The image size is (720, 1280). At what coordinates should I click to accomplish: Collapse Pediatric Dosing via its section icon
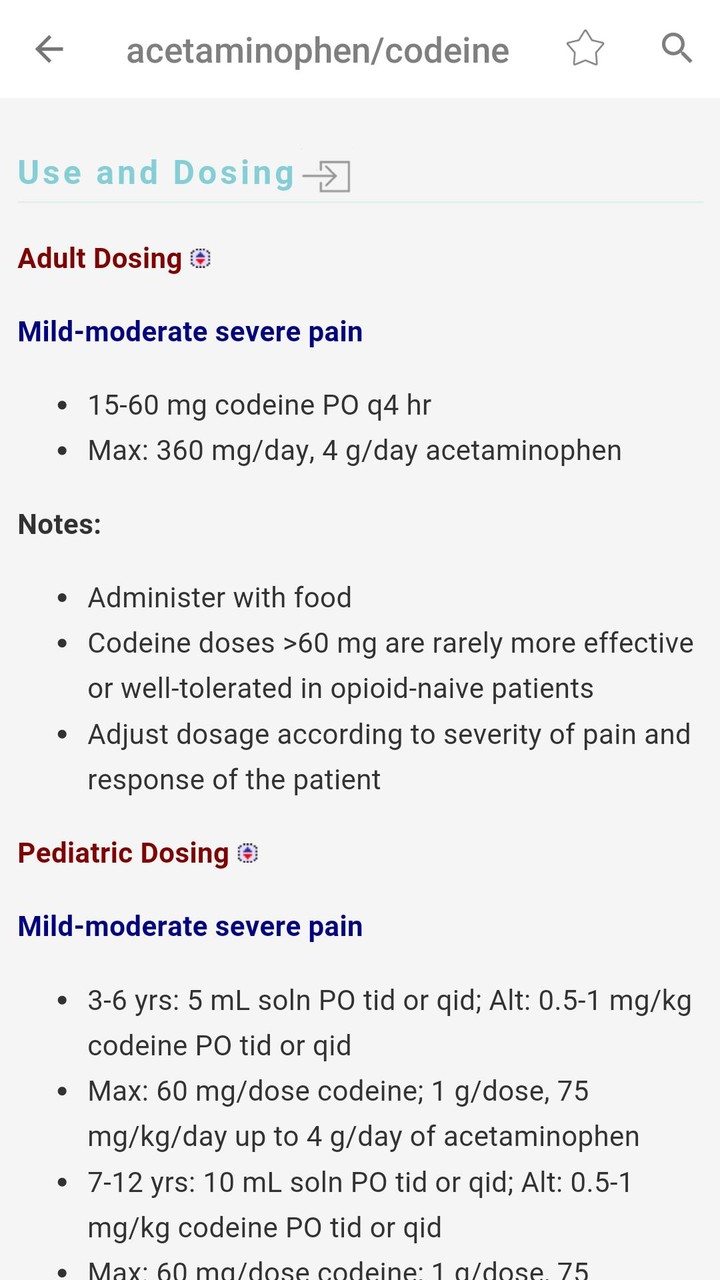point(247,853)
